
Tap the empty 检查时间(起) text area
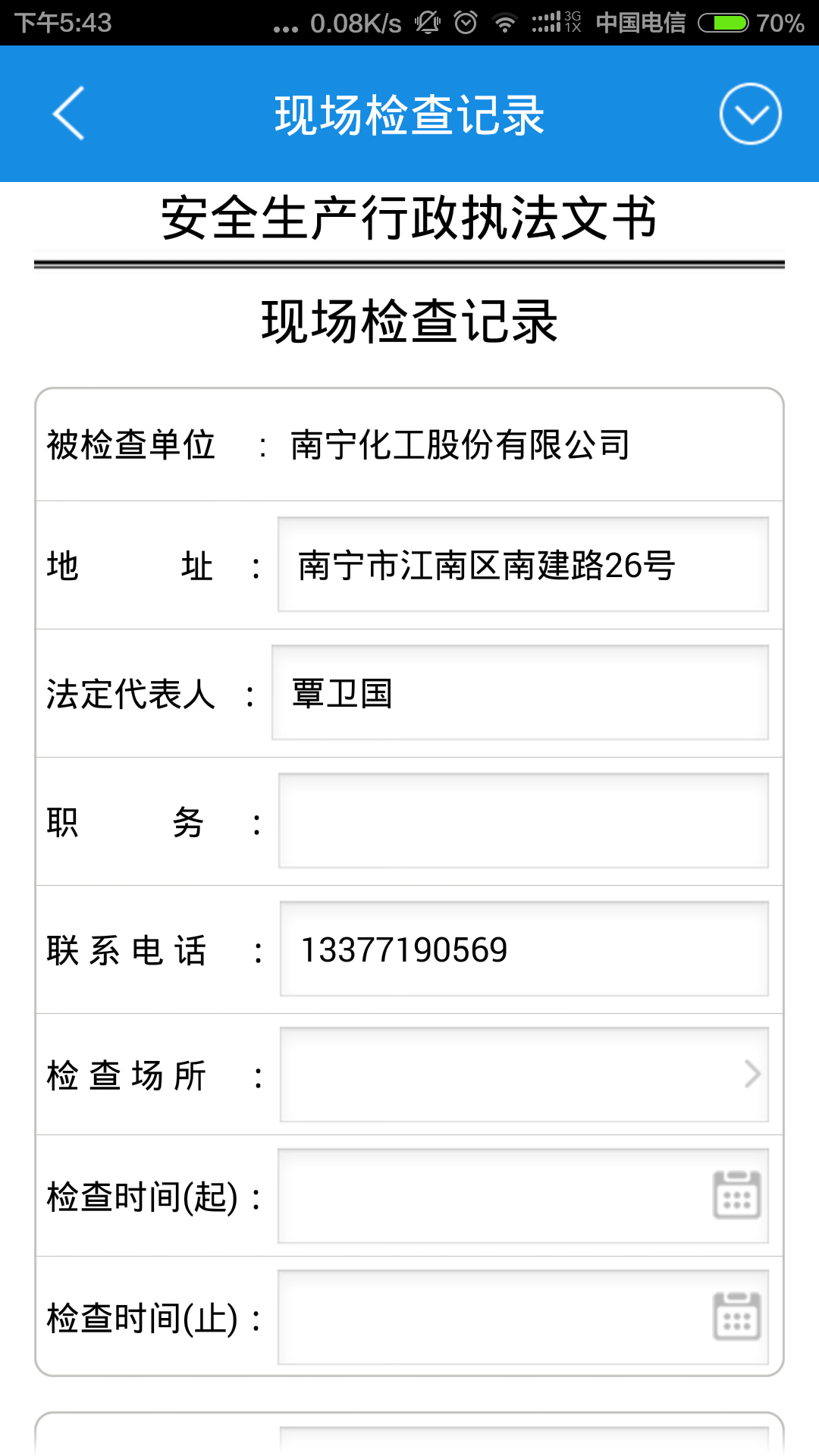click(493, 1195)
